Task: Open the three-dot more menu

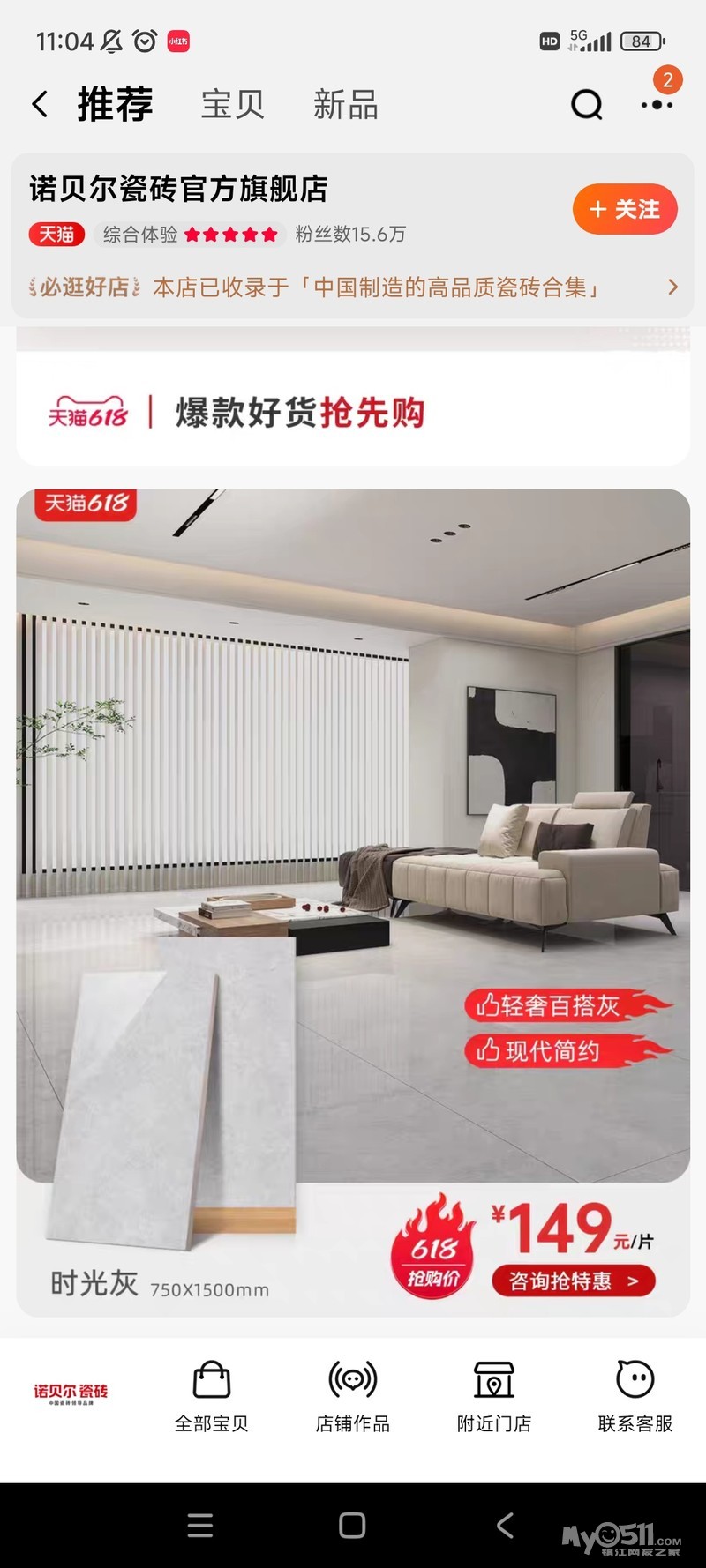Action: (657, 104)
